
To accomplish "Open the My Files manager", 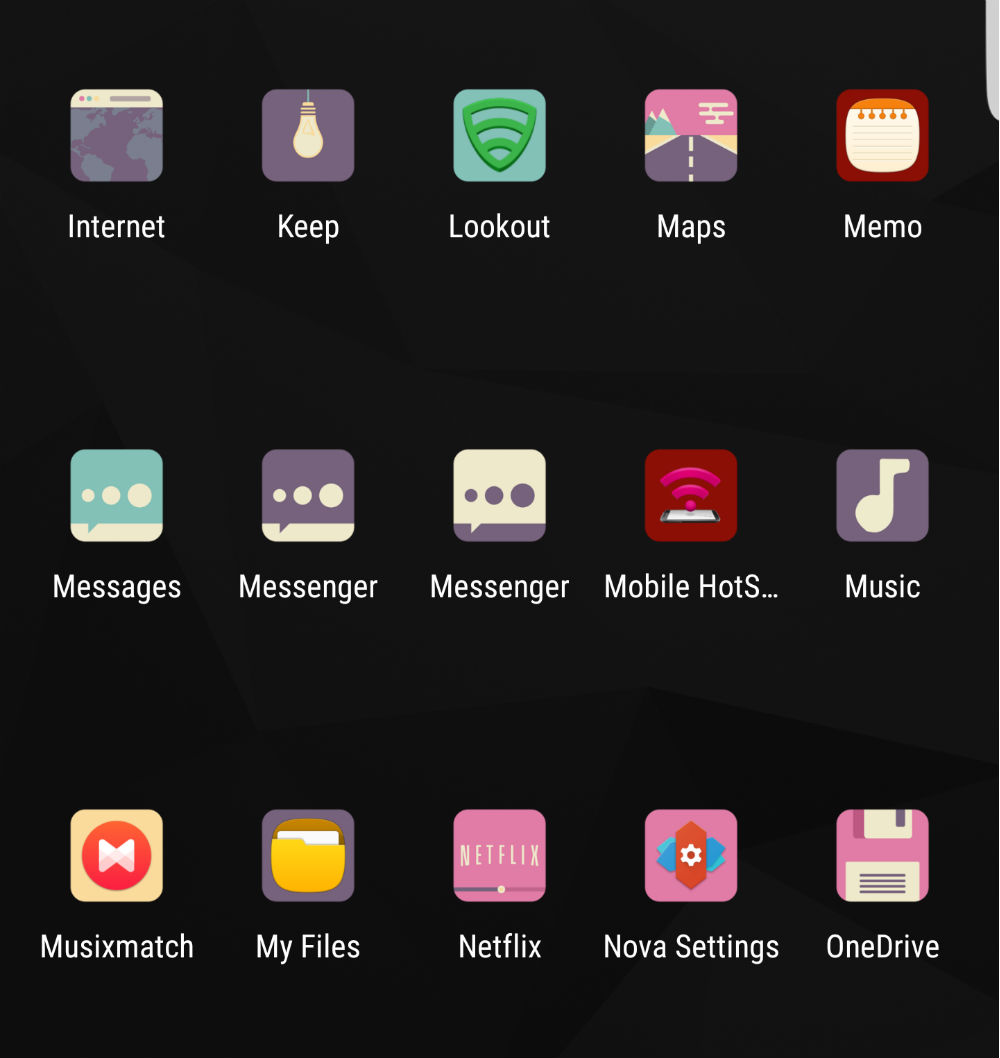I will tap(308, 855).
